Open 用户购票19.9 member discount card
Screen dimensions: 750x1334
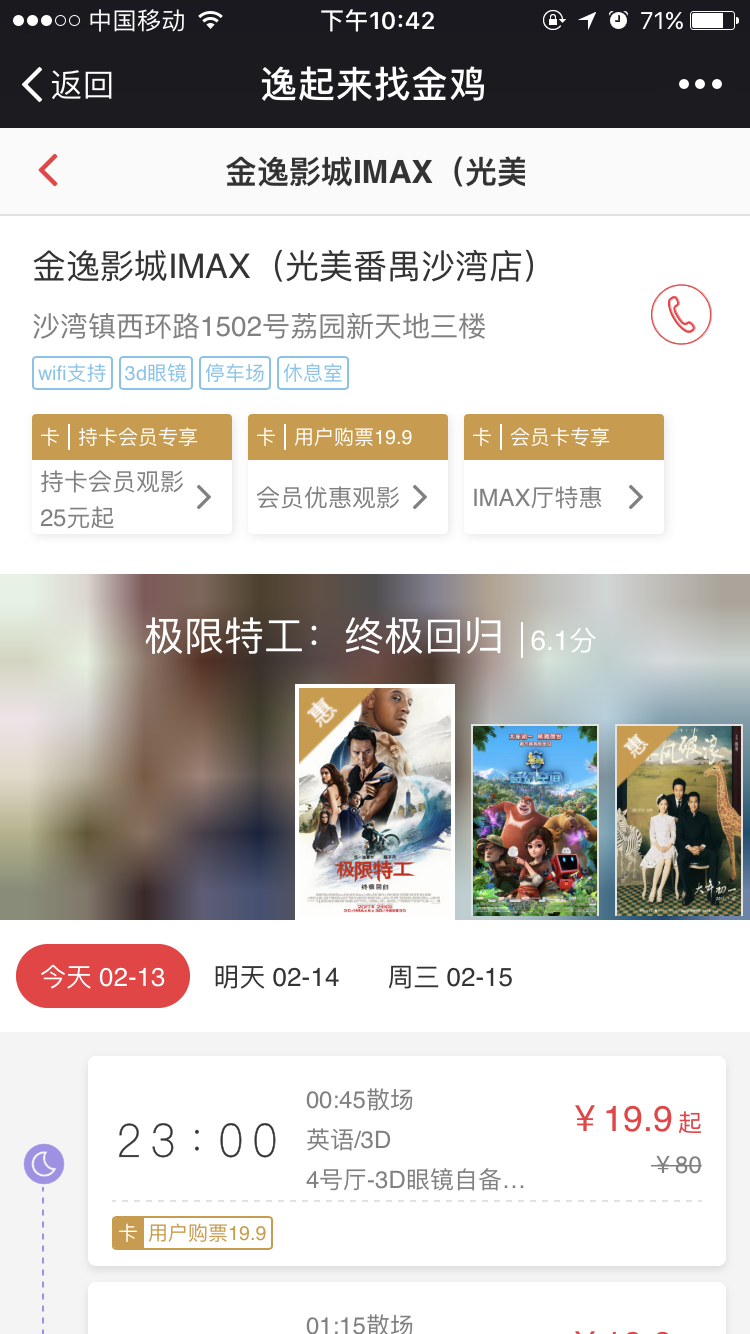click(348, 474)
